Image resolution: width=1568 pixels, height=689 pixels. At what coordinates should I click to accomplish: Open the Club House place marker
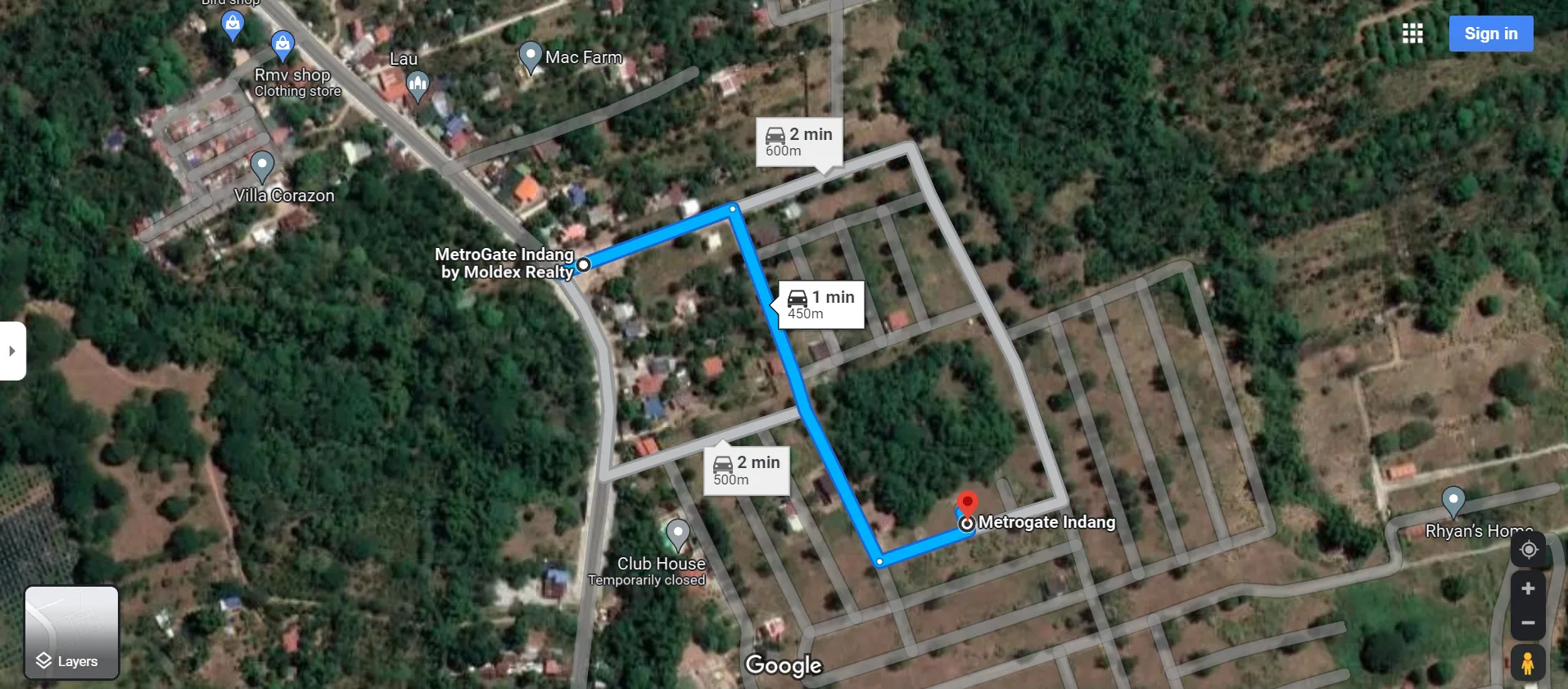pyautogui.click(x=678, y=534)
